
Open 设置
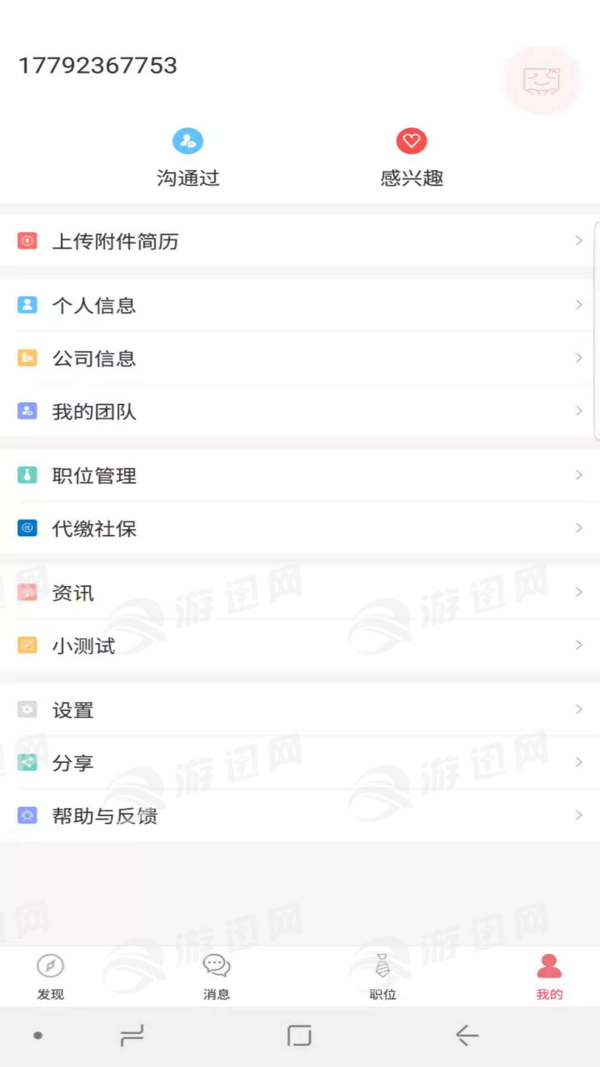(x=300, y=710)
